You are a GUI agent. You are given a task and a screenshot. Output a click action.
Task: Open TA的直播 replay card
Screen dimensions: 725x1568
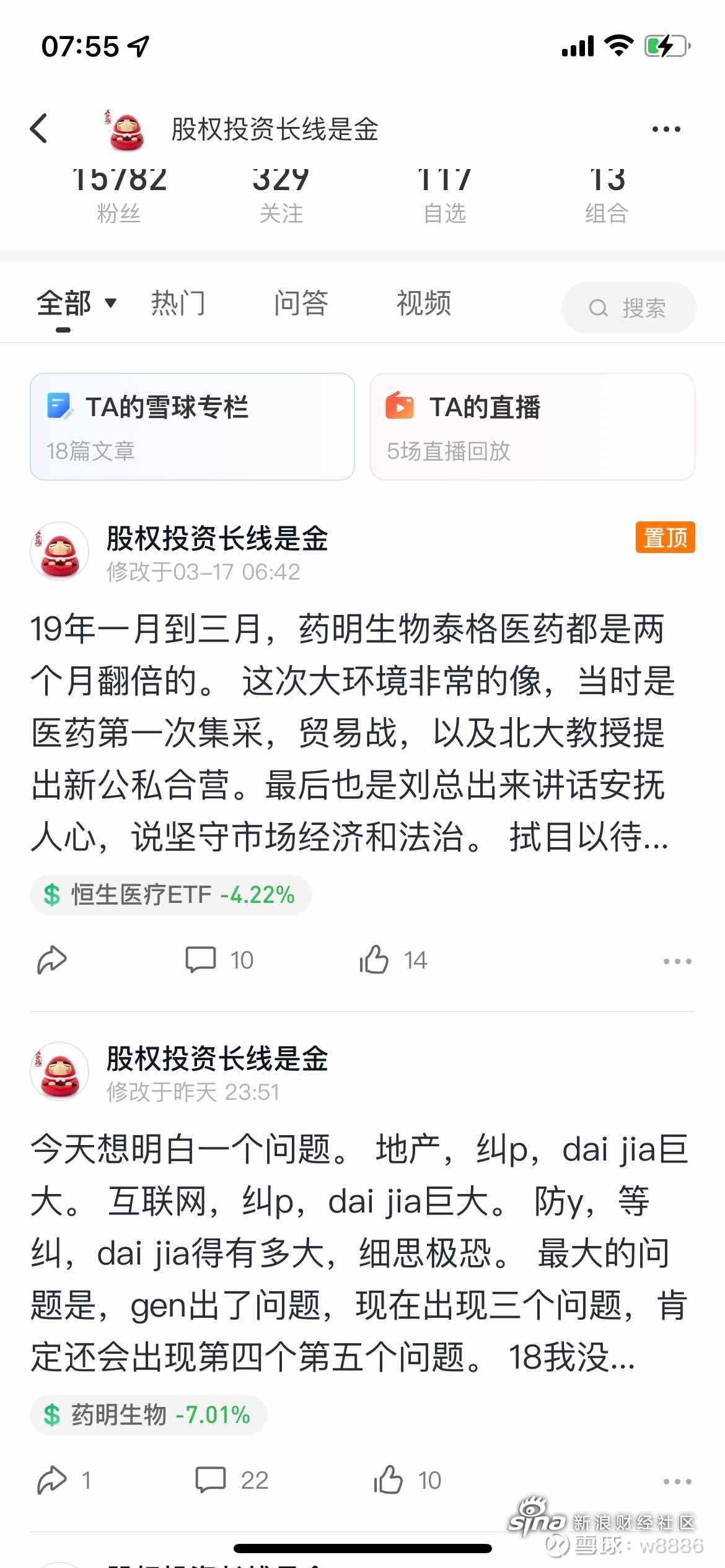tap(532, 427)
